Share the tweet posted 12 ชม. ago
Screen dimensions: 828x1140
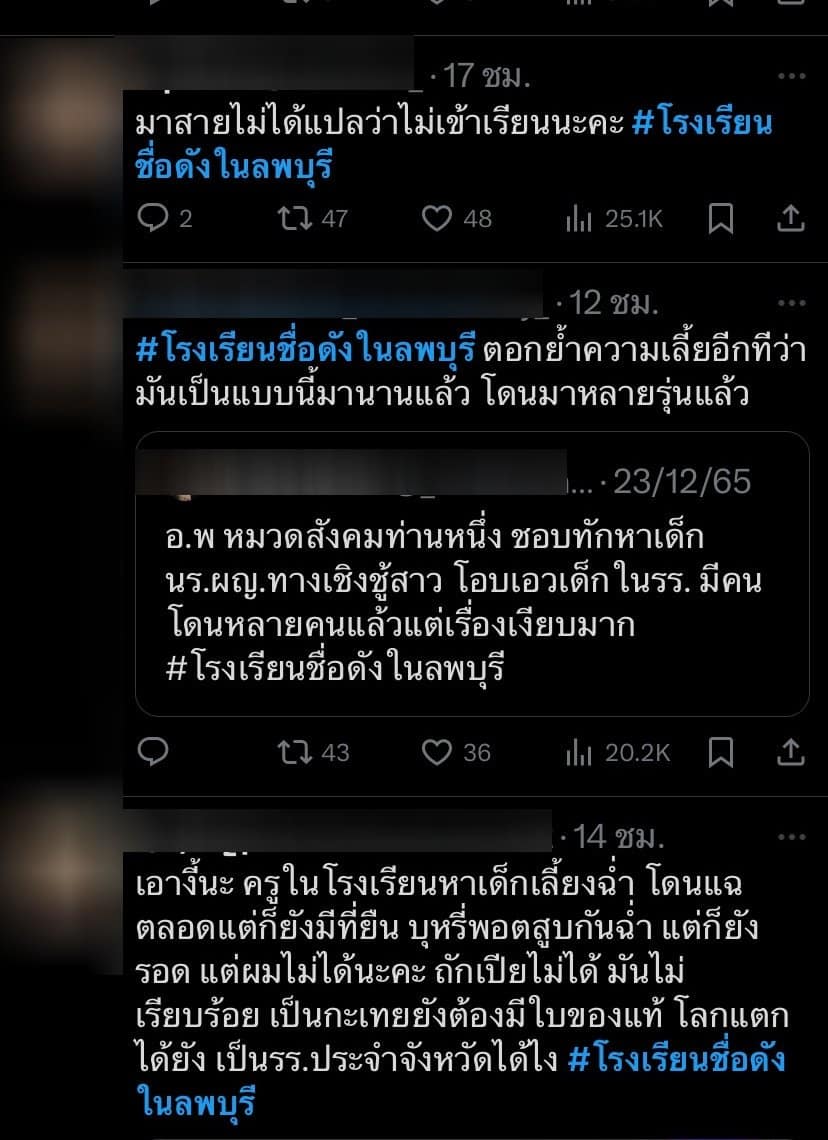click(x=790, y=752)
